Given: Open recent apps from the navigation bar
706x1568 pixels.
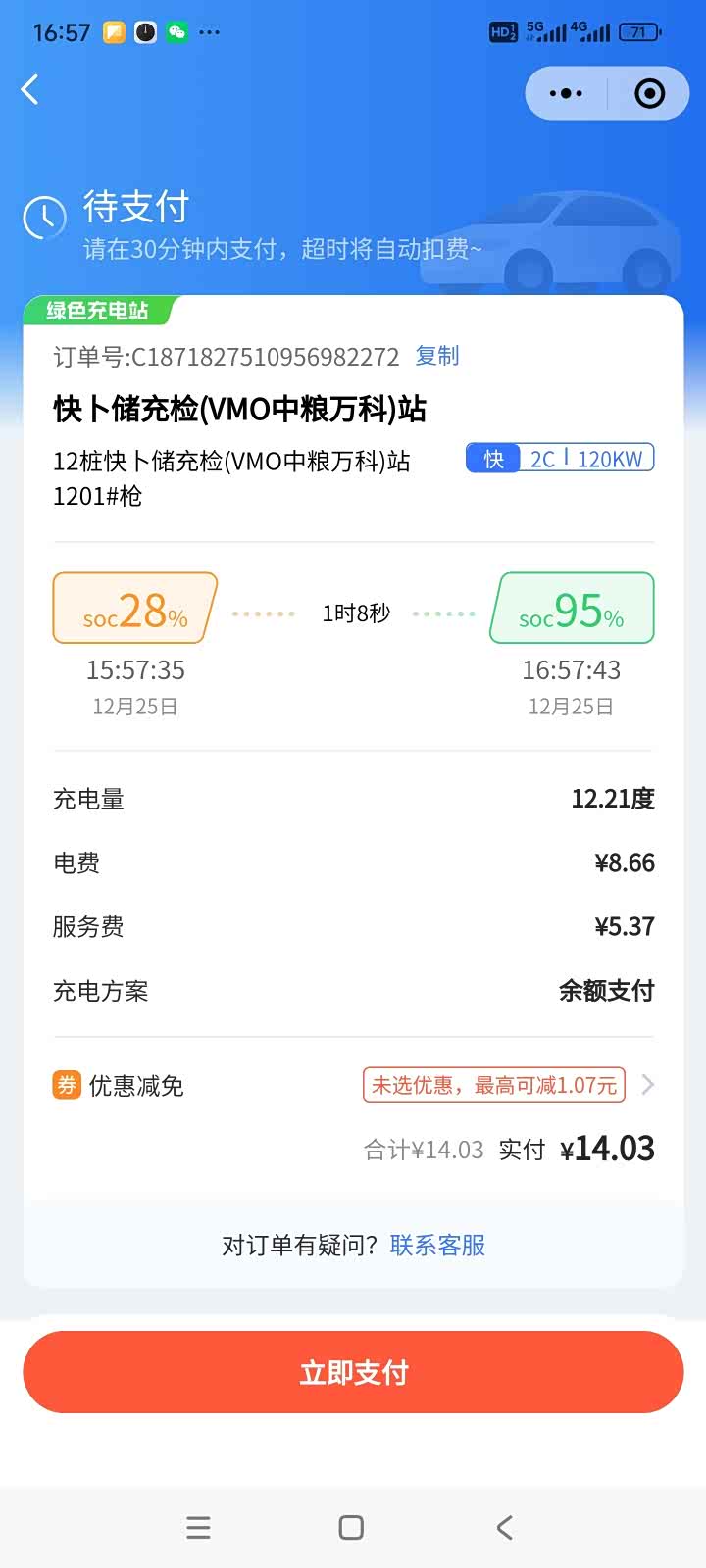Looking at the screenshot, I should [x=199, y=1527].
